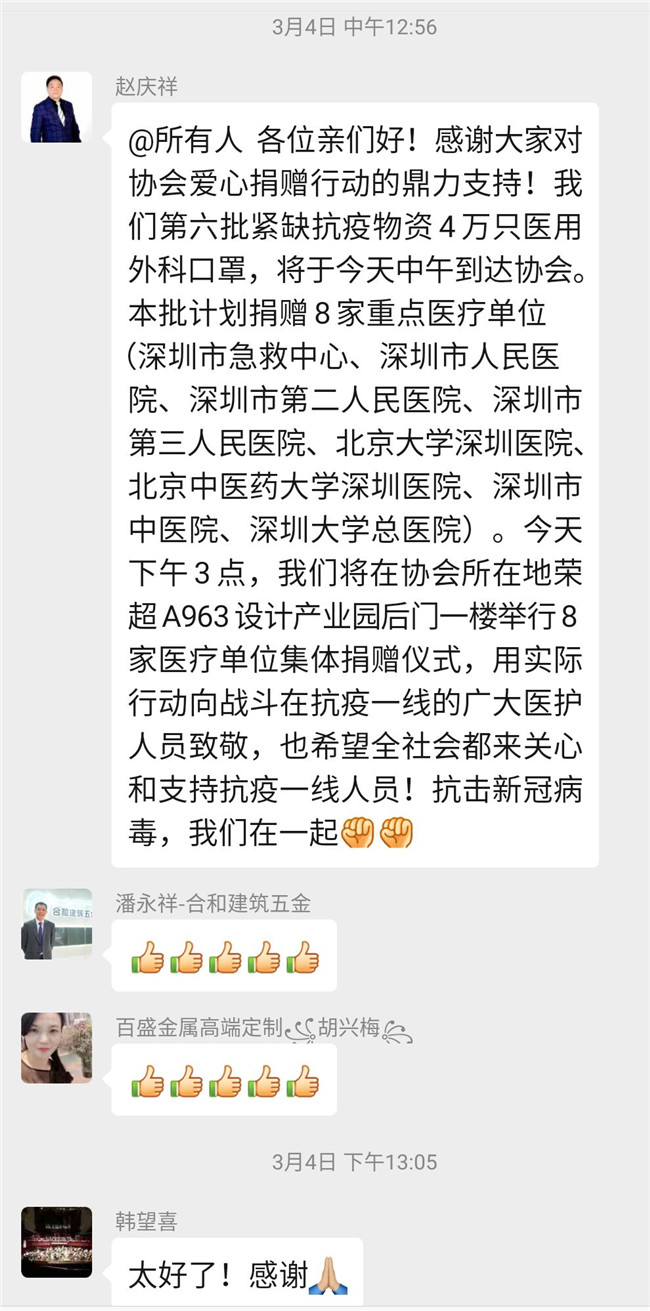The width and height of the screenshot is (650, 1311).
Task: Open 赵庆祥's profile avatar
Action: pos(56,107)
